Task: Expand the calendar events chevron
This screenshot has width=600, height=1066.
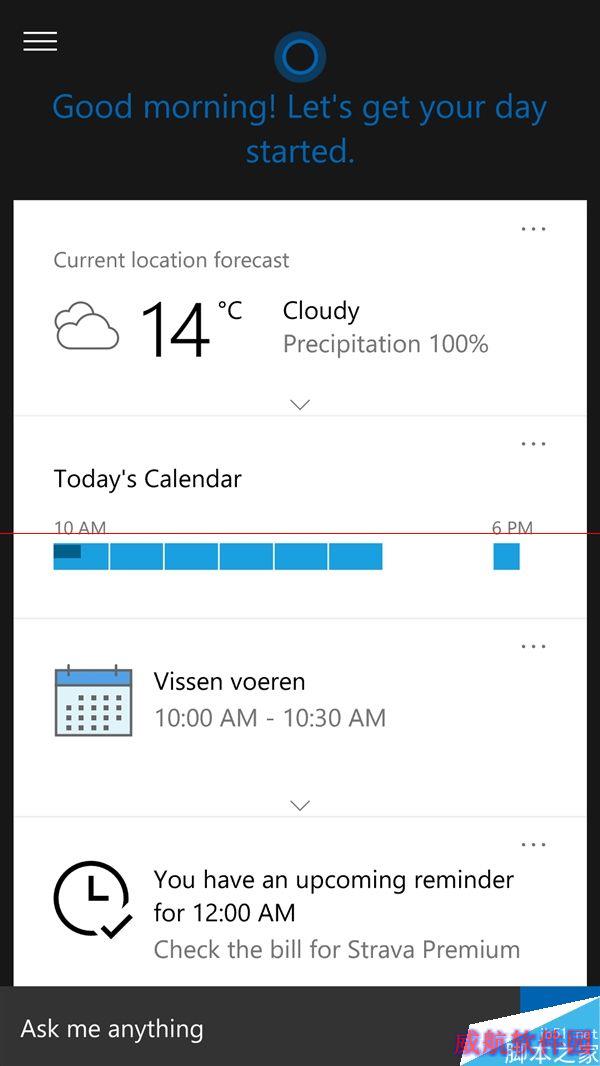Action: pos(300,806)
